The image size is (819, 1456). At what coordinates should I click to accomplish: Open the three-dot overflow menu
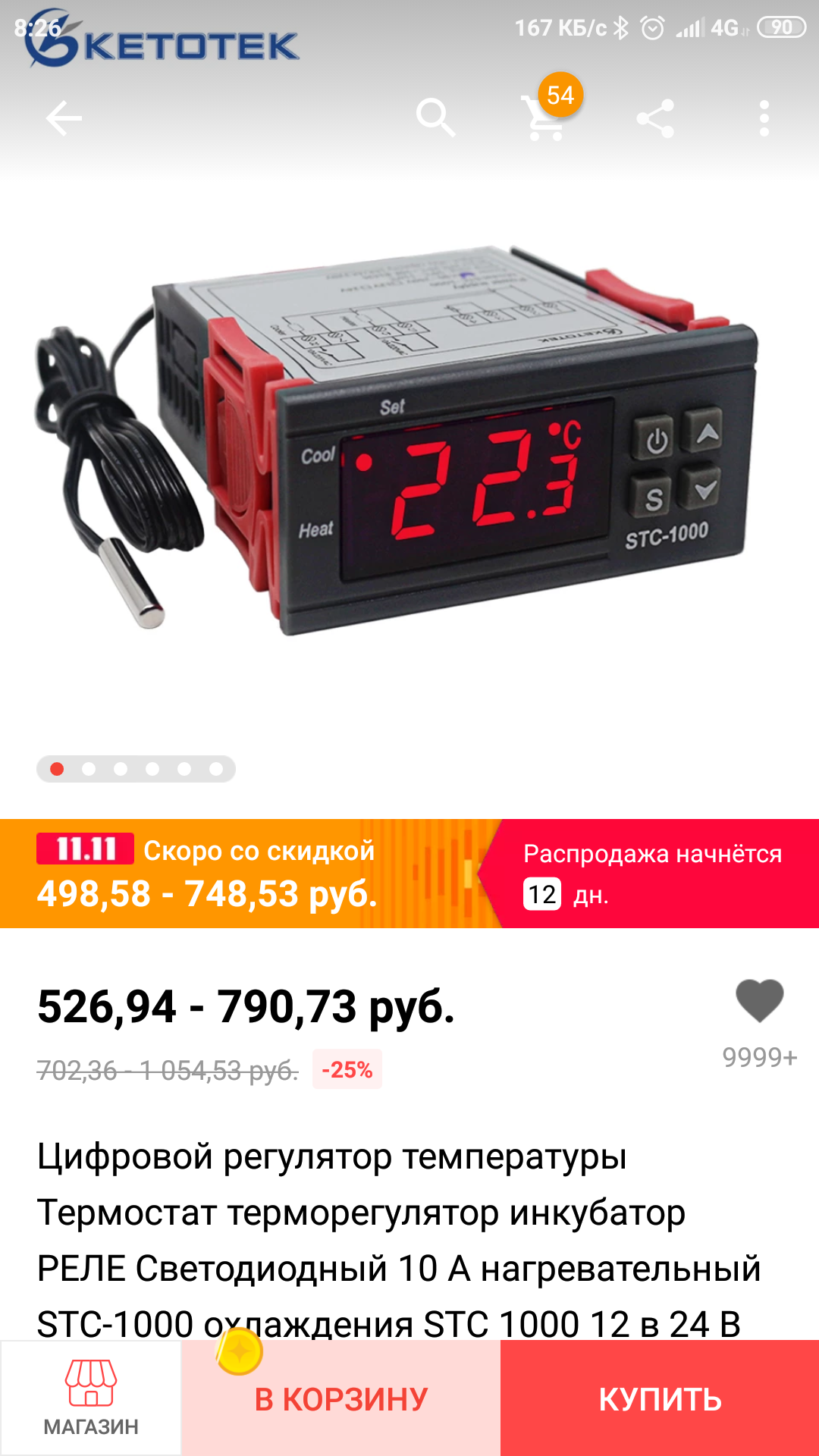[x=764, y=118]
